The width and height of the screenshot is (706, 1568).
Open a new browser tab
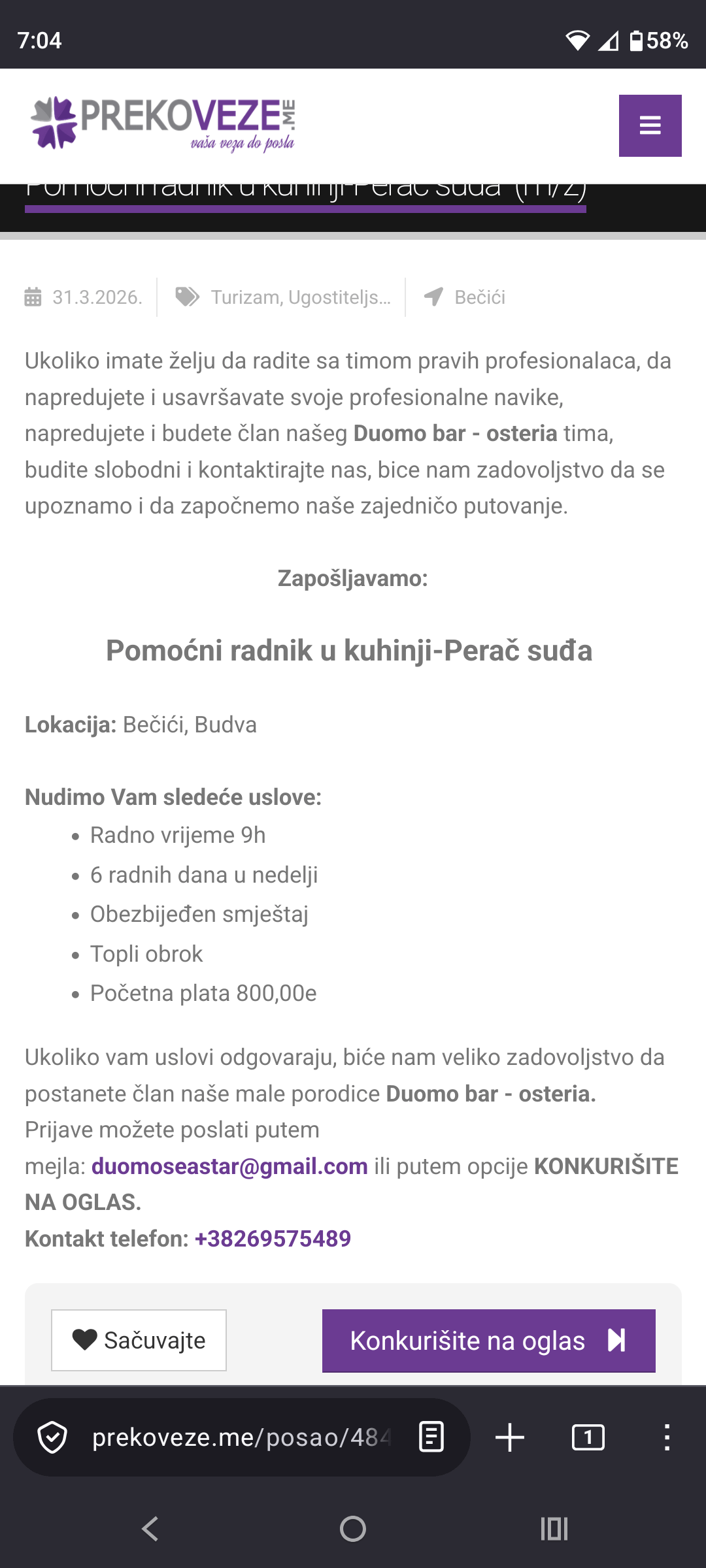[510, 1437]
